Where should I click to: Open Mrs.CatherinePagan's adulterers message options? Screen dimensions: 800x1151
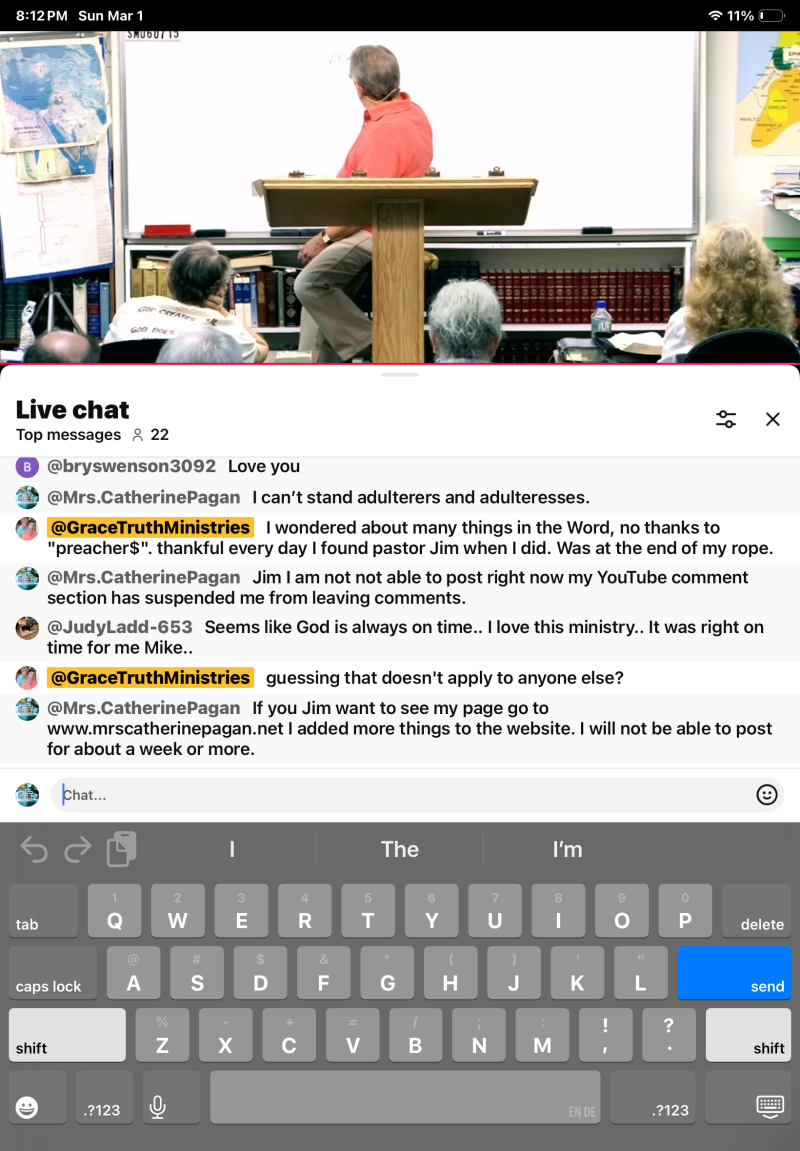click(x=420, y=497)
